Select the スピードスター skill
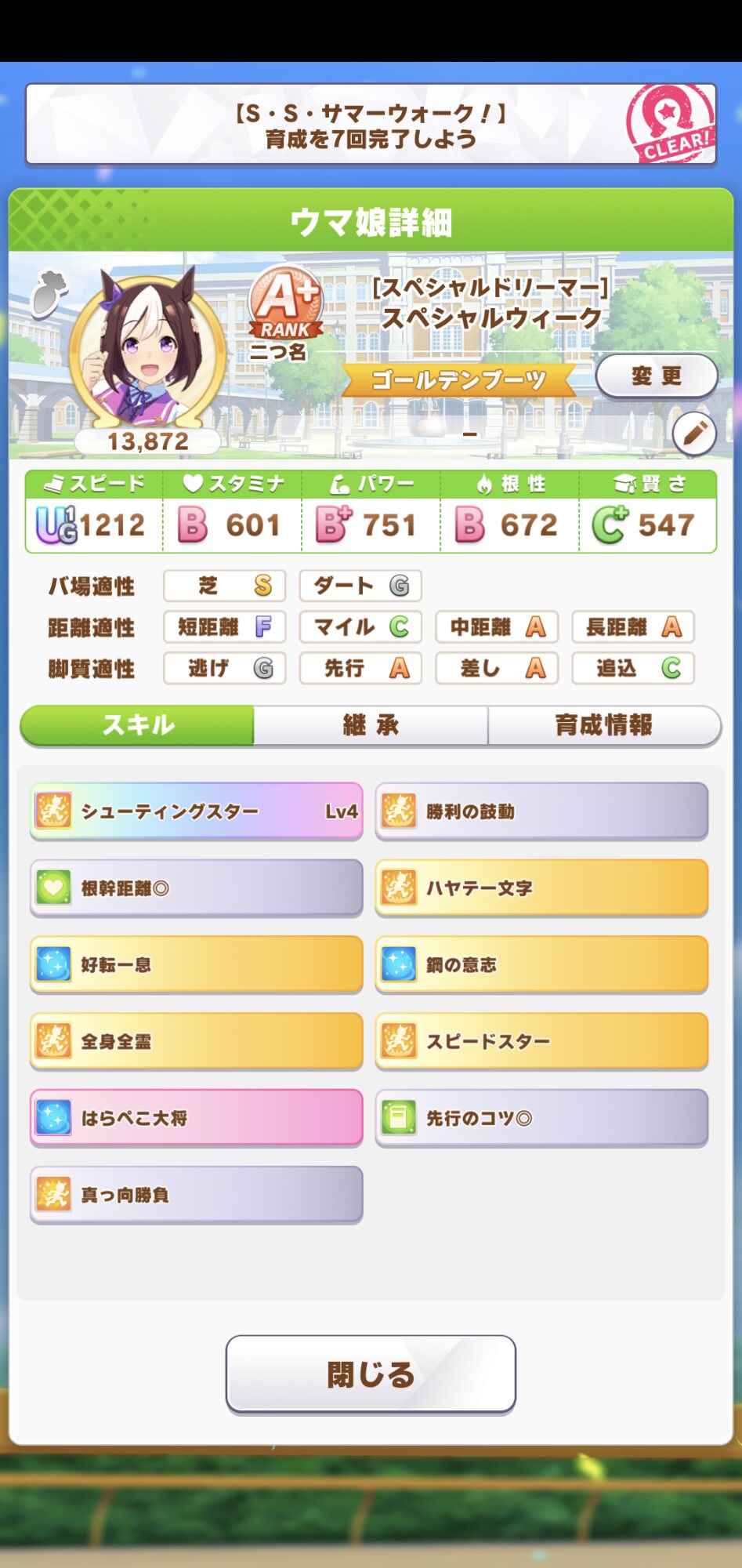Viewport: 742px width, 1568px height. click(x=541, y=1041)
